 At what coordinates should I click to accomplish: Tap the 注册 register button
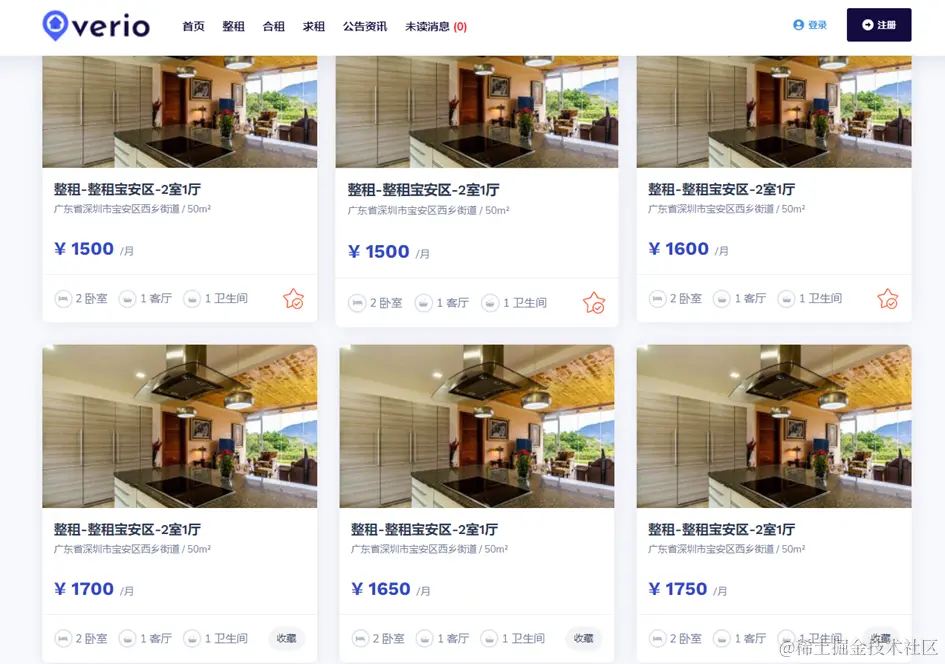[879, 25]
